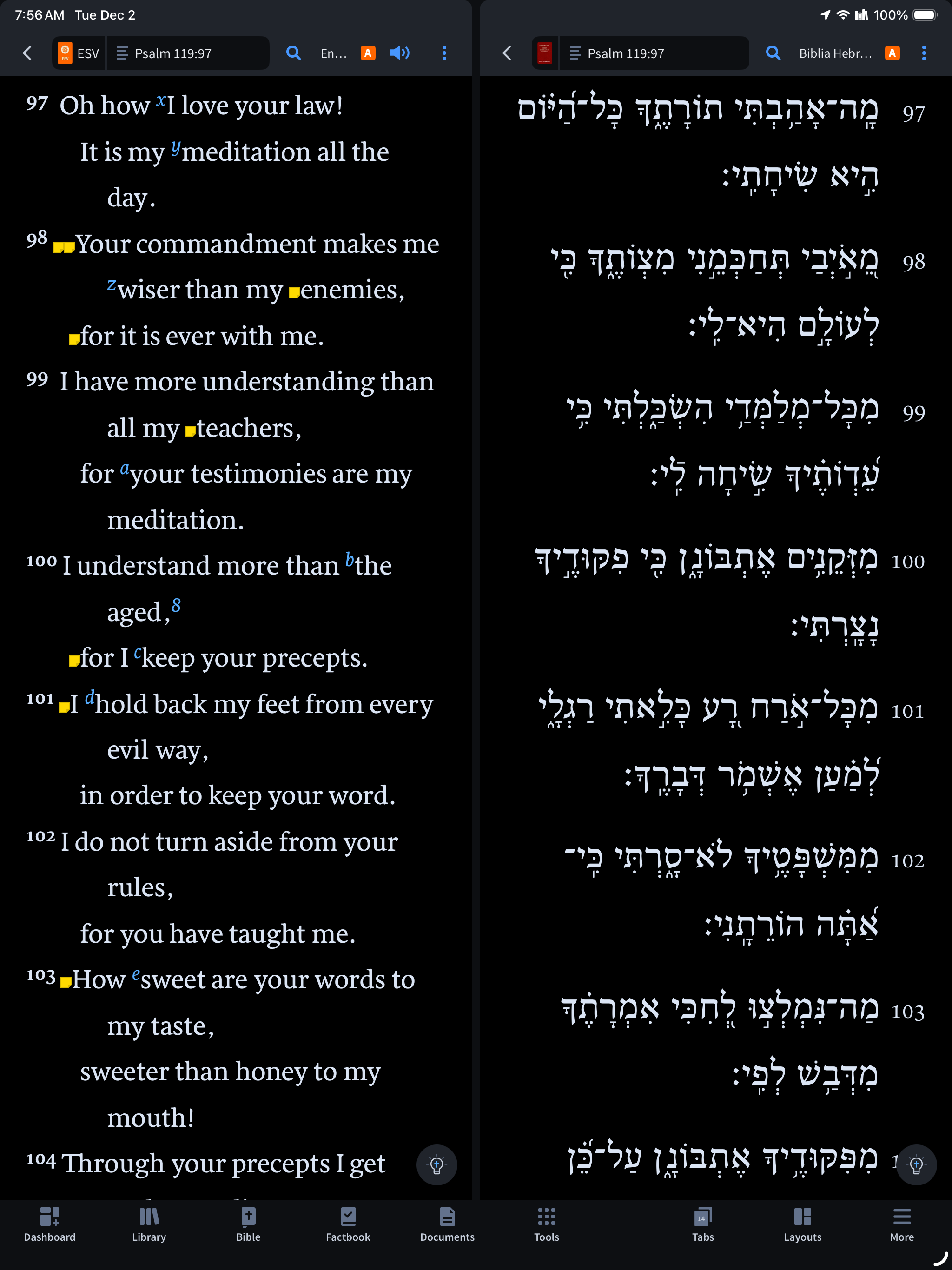952x1270 pixels.
Task: Show open Tabs list
Action: pos(703,1224)
